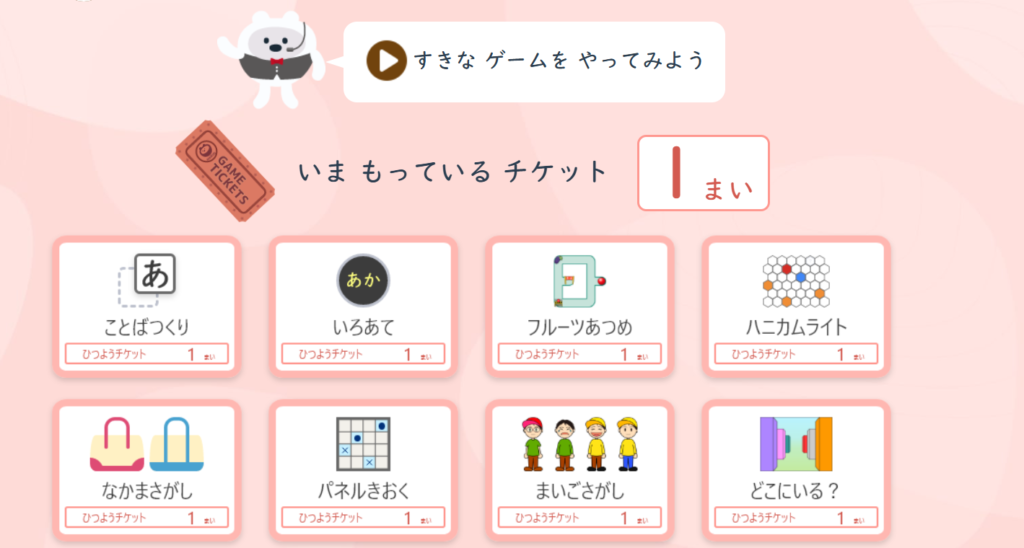1024x548 pixels.
Task: Play the voice message すきなゲームをやってみよう
Action: pyautogui.click(x=385, y=61)
